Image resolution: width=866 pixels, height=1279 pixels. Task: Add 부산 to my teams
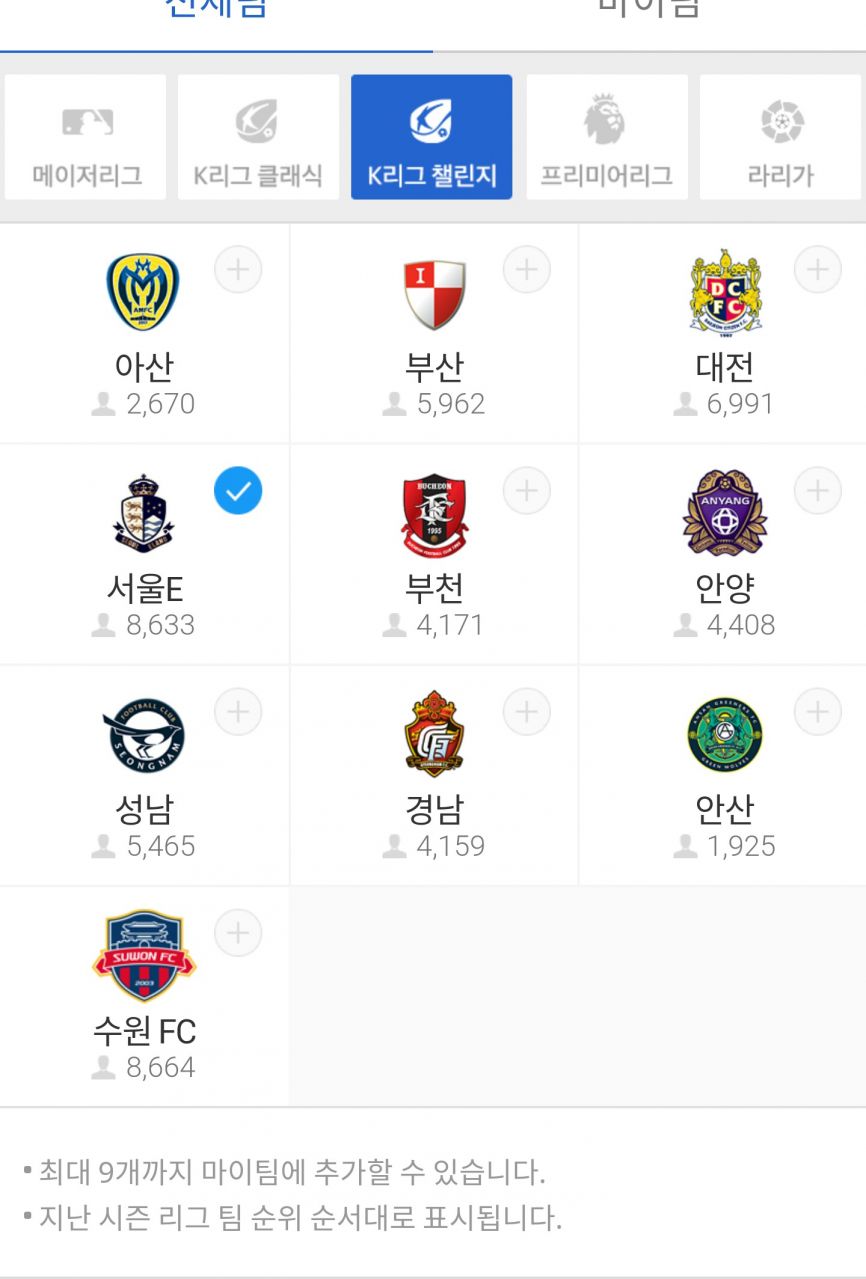click(527, 270)
